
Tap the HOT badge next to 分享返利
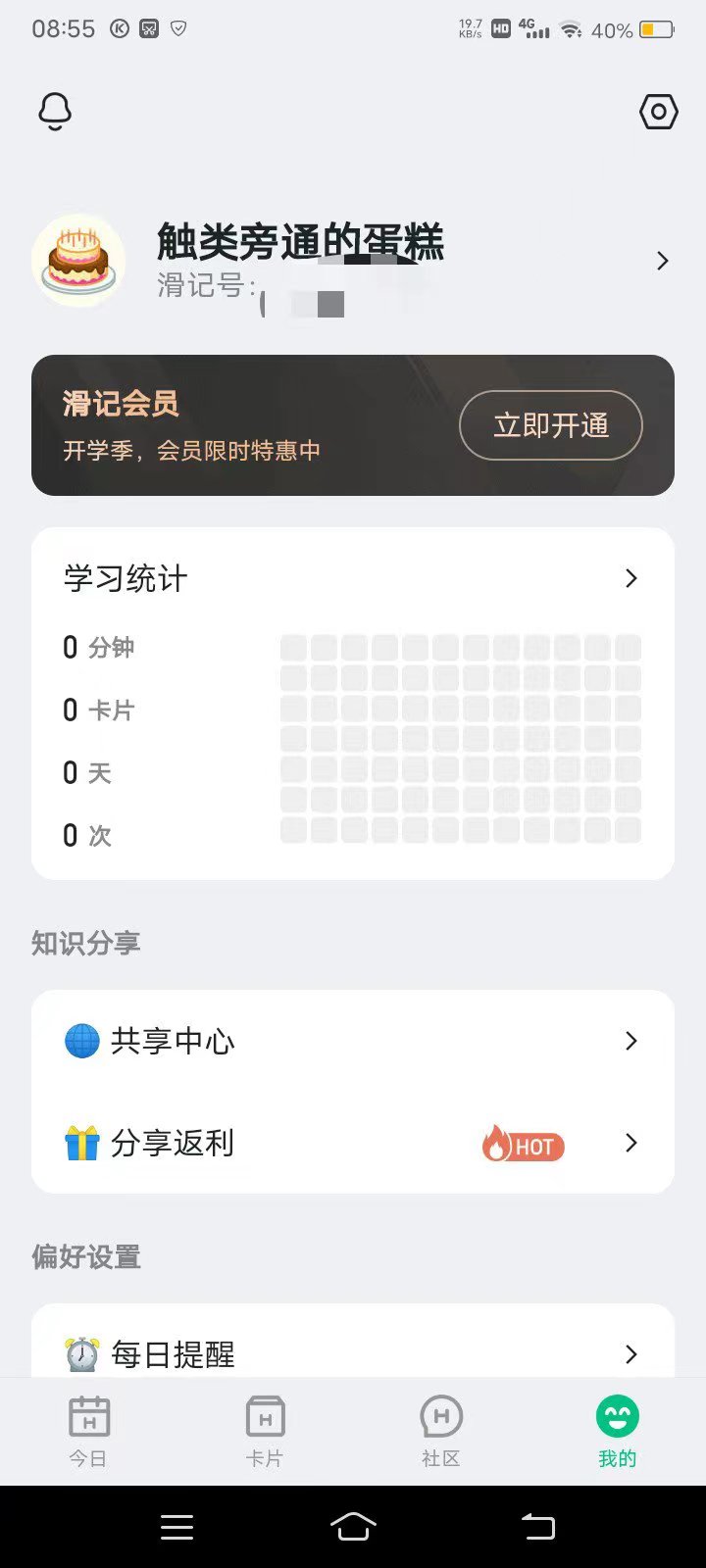[522, 1144]
